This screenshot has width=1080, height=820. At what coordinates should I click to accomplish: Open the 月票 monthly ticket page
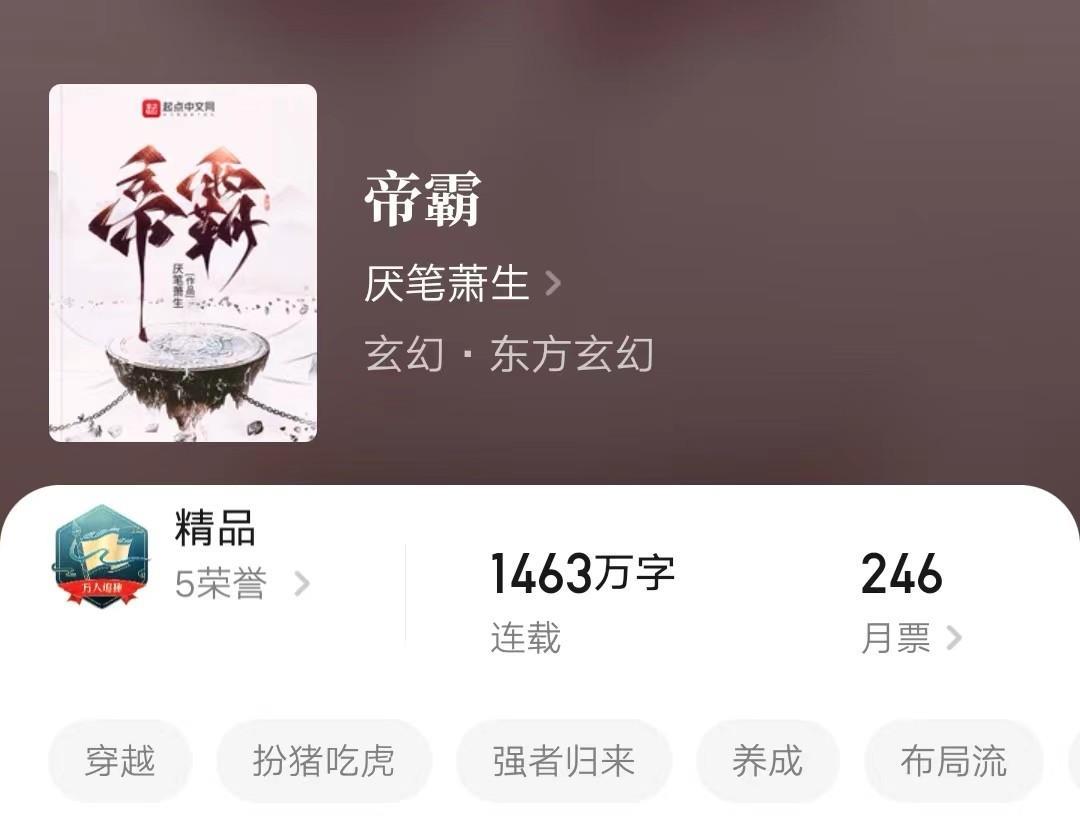(910, 638)
